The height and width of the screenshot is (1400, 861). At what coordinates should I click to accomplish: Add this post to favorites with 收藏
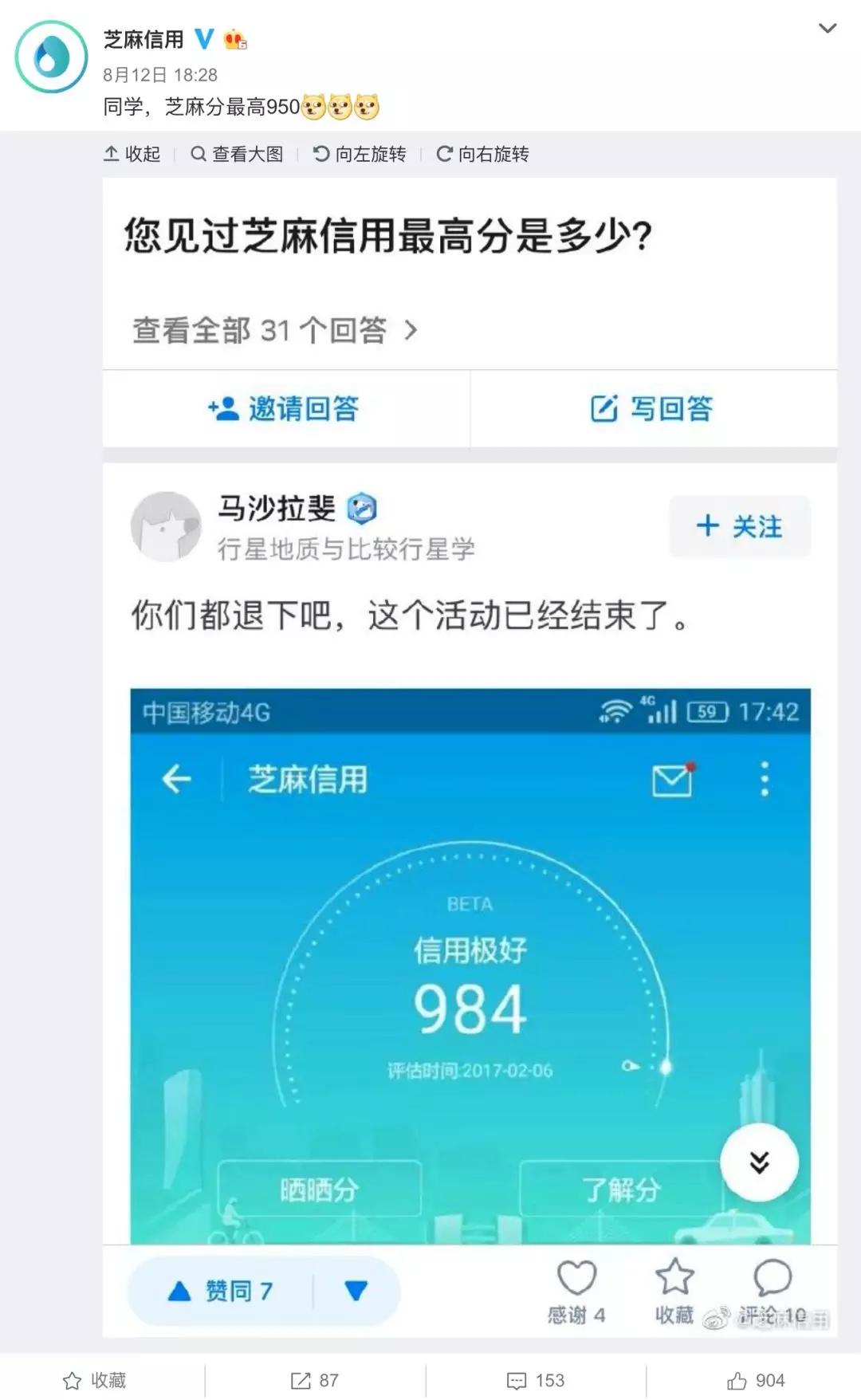94,1380
